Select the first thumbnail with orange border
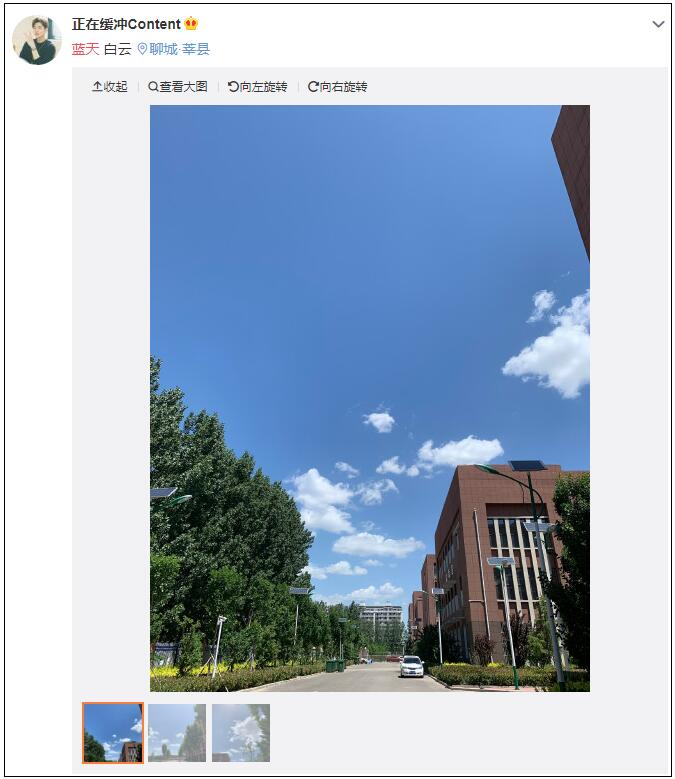 tap(113, 733)
